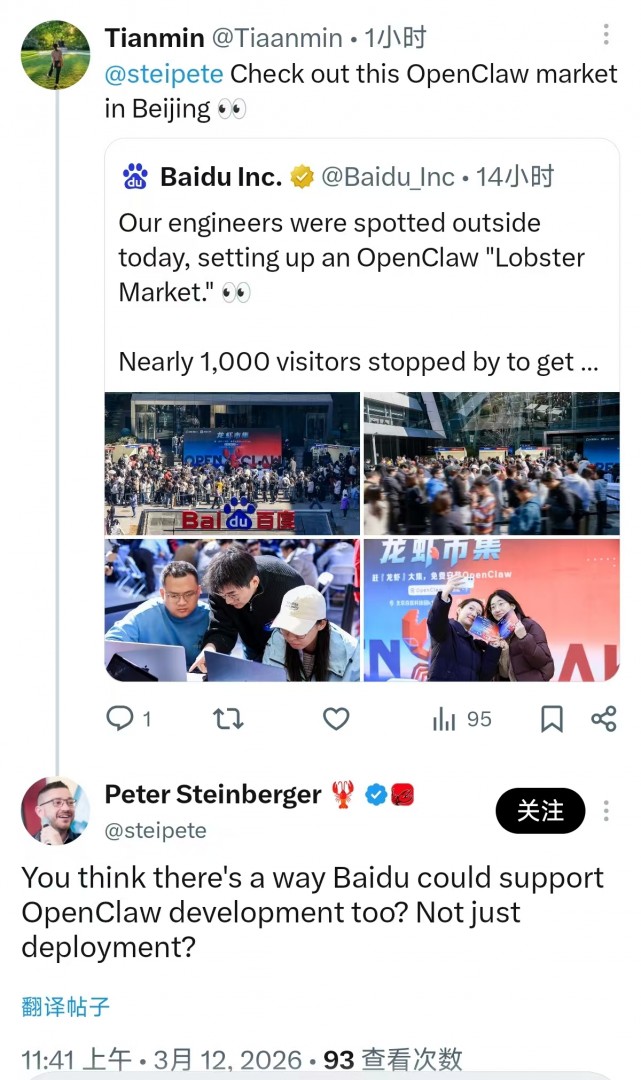Translate post via 翻译帖子

pyautogui.click(x=66, y=1006)
